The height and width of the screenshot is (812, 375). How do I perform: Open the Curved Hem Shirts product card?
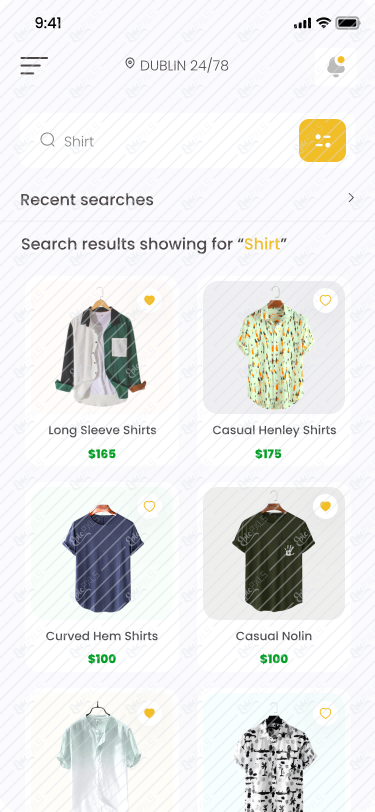click(x=102, y=577)
